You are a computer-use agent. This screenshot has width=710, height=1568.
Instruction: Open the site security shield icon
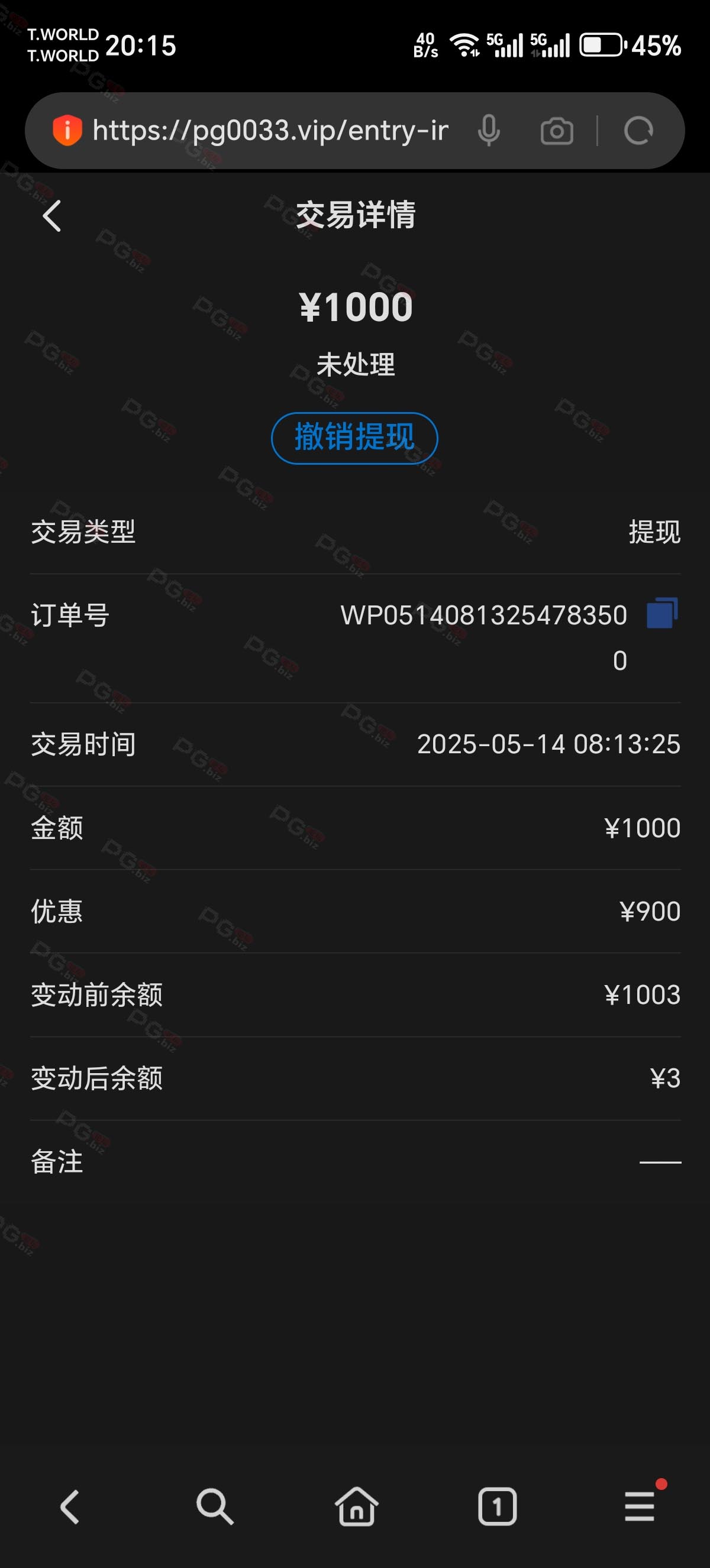[67, 130]
